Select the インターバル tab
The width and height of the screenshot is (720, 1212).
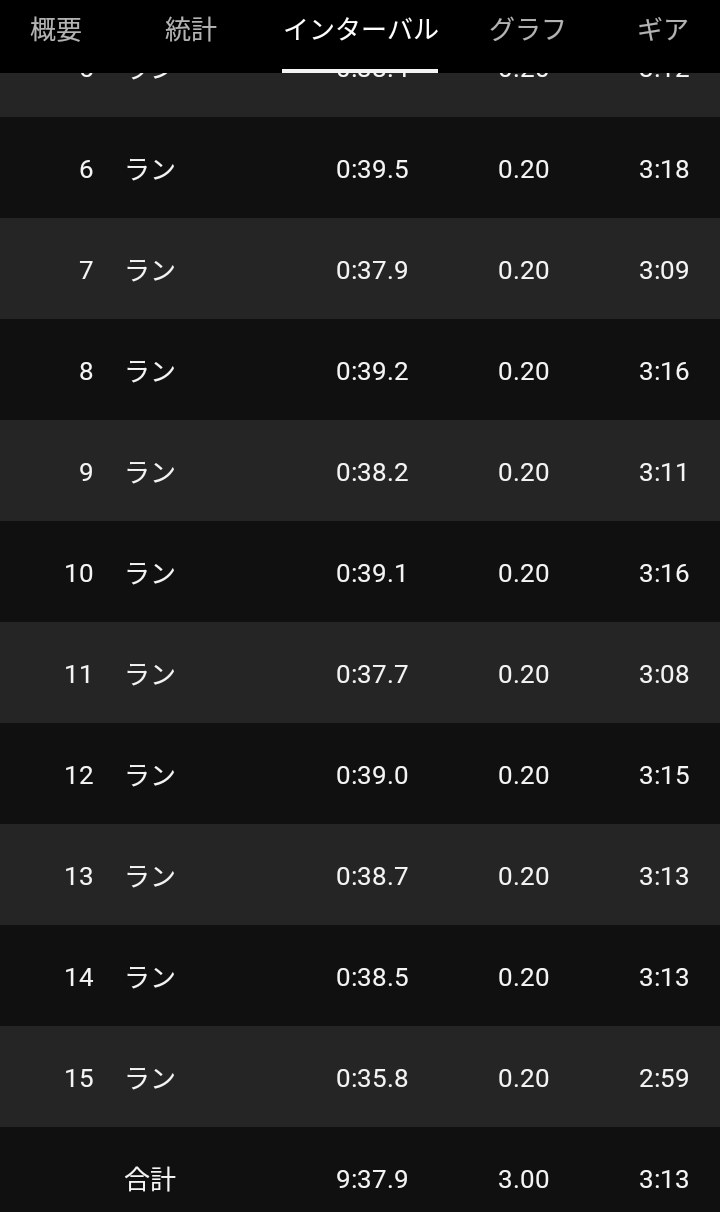coord(360,30)
